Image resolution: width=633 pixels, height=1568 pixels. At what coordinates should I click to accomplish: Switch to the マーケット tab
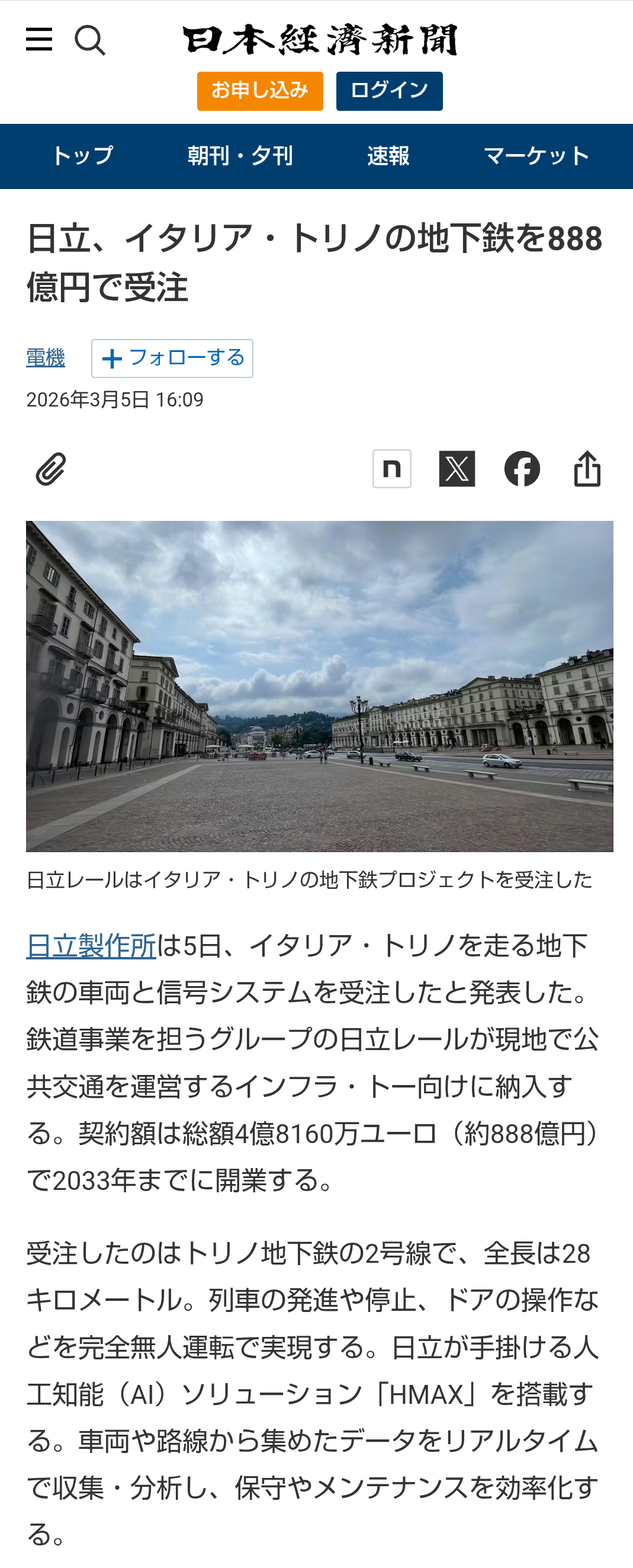536,156
